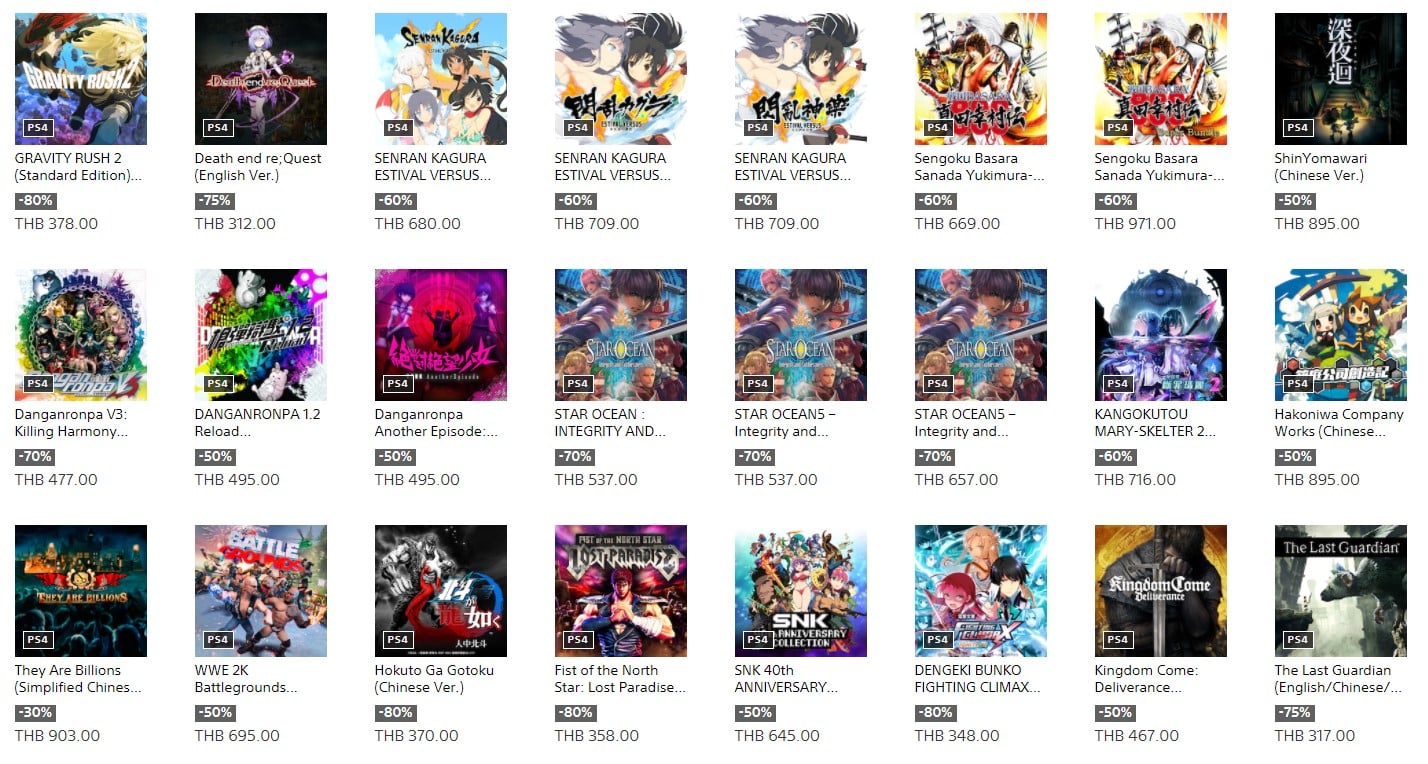The width and height of the screenshot is (1428, 764).
Task: Select KANGOKUTOU MARY-SKELTER 2 game
Action: point(1161,335)
